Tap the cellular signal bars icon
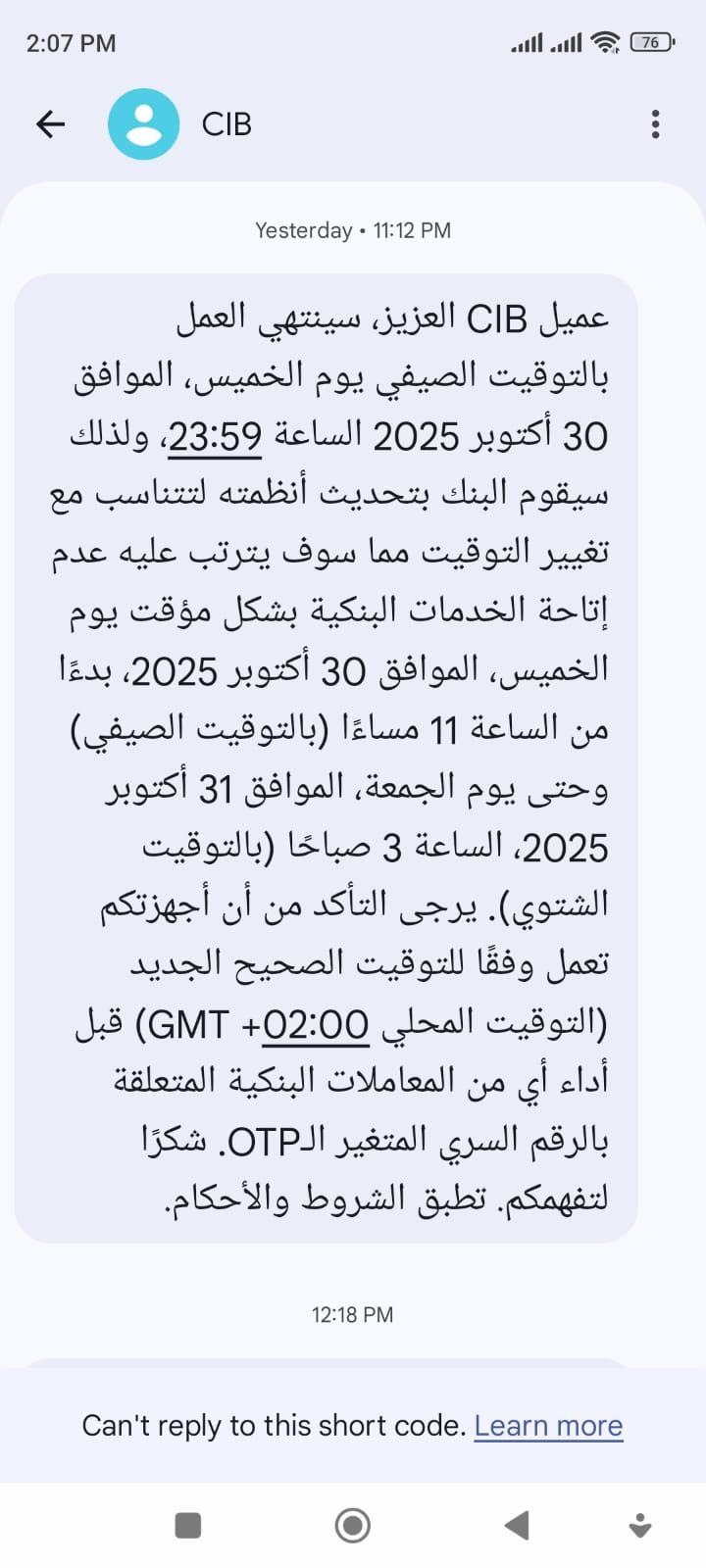 (529, 42)
